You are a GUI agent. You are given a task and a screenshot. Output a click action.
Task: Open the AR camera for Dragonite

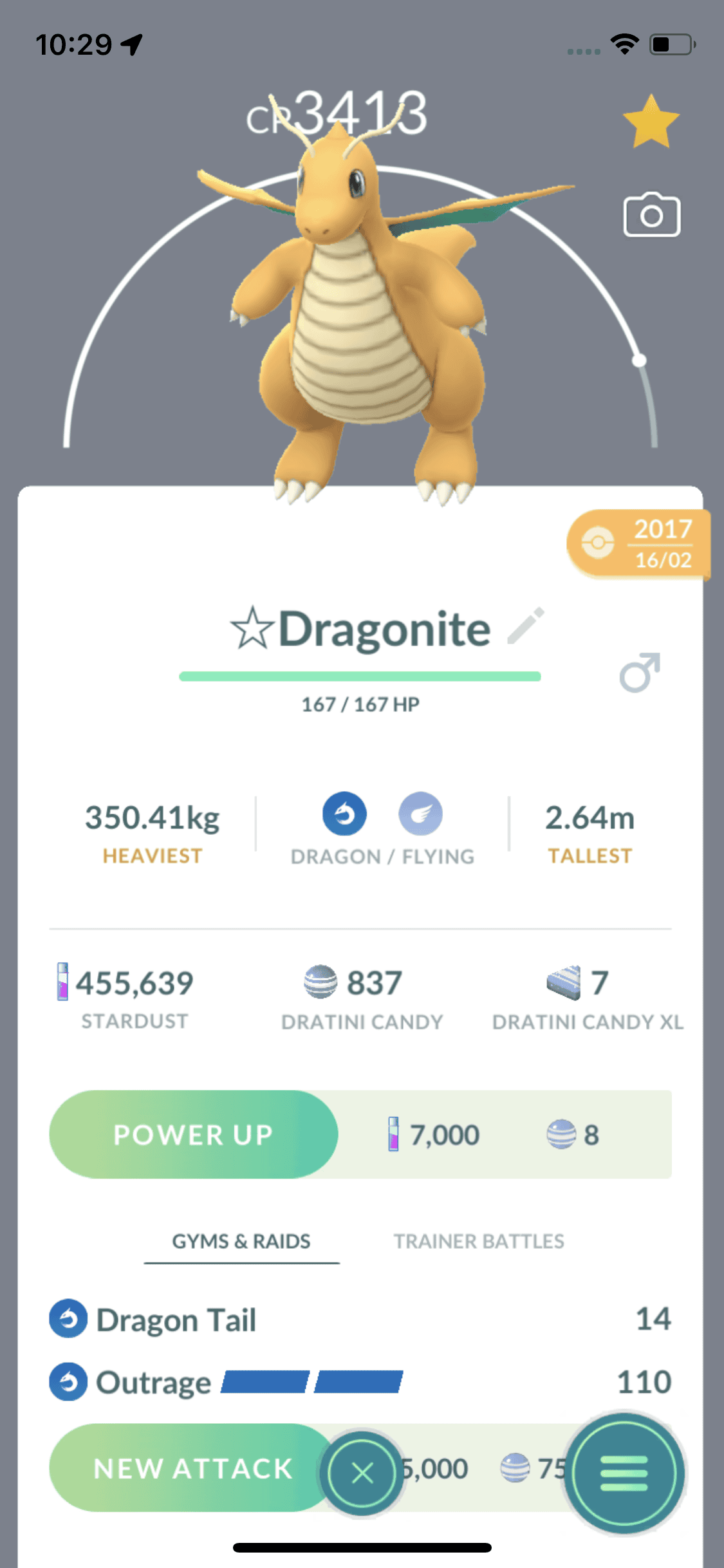651,215
